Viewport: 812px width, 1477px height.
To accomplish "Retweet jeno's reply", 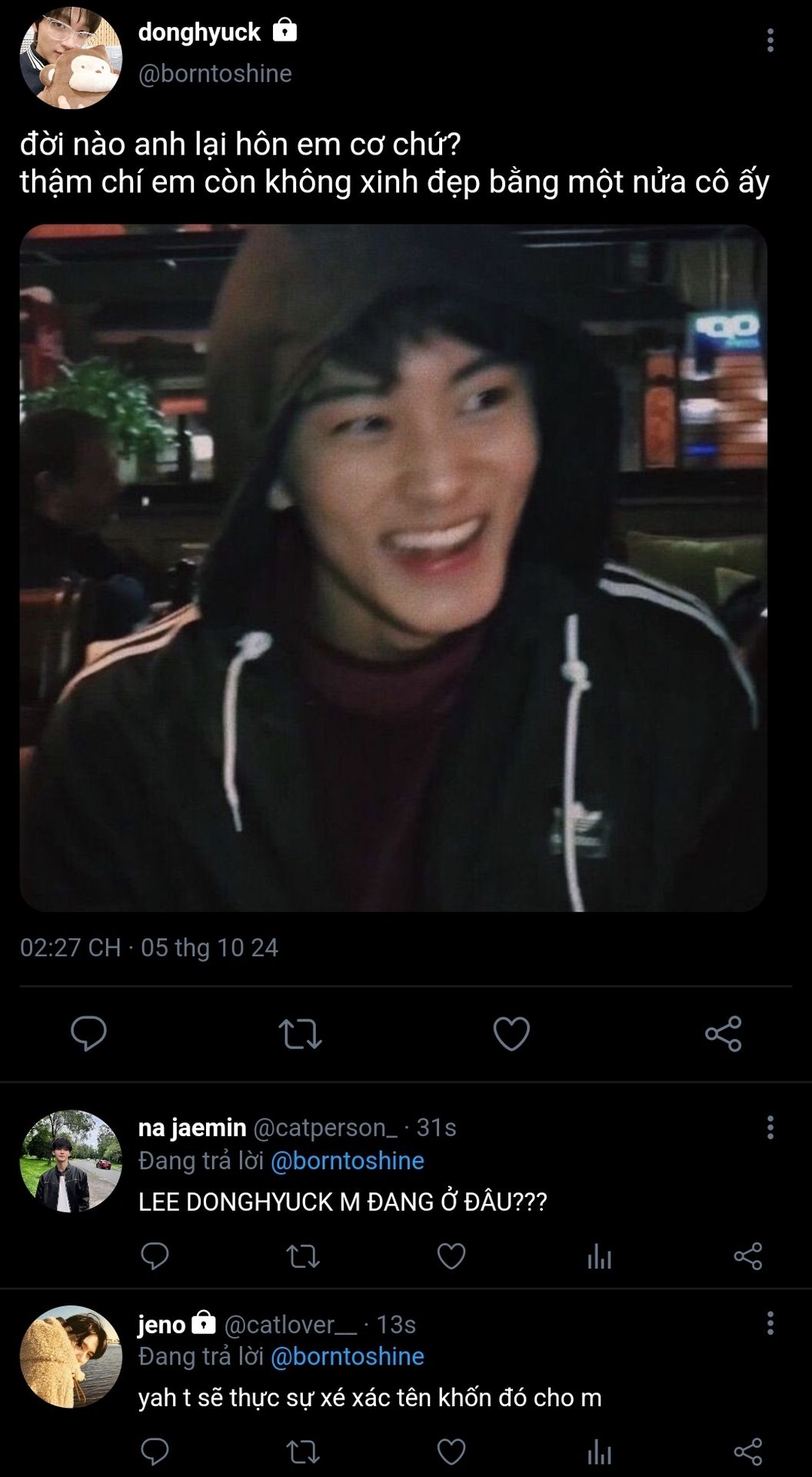I will tap(303, 1452).
